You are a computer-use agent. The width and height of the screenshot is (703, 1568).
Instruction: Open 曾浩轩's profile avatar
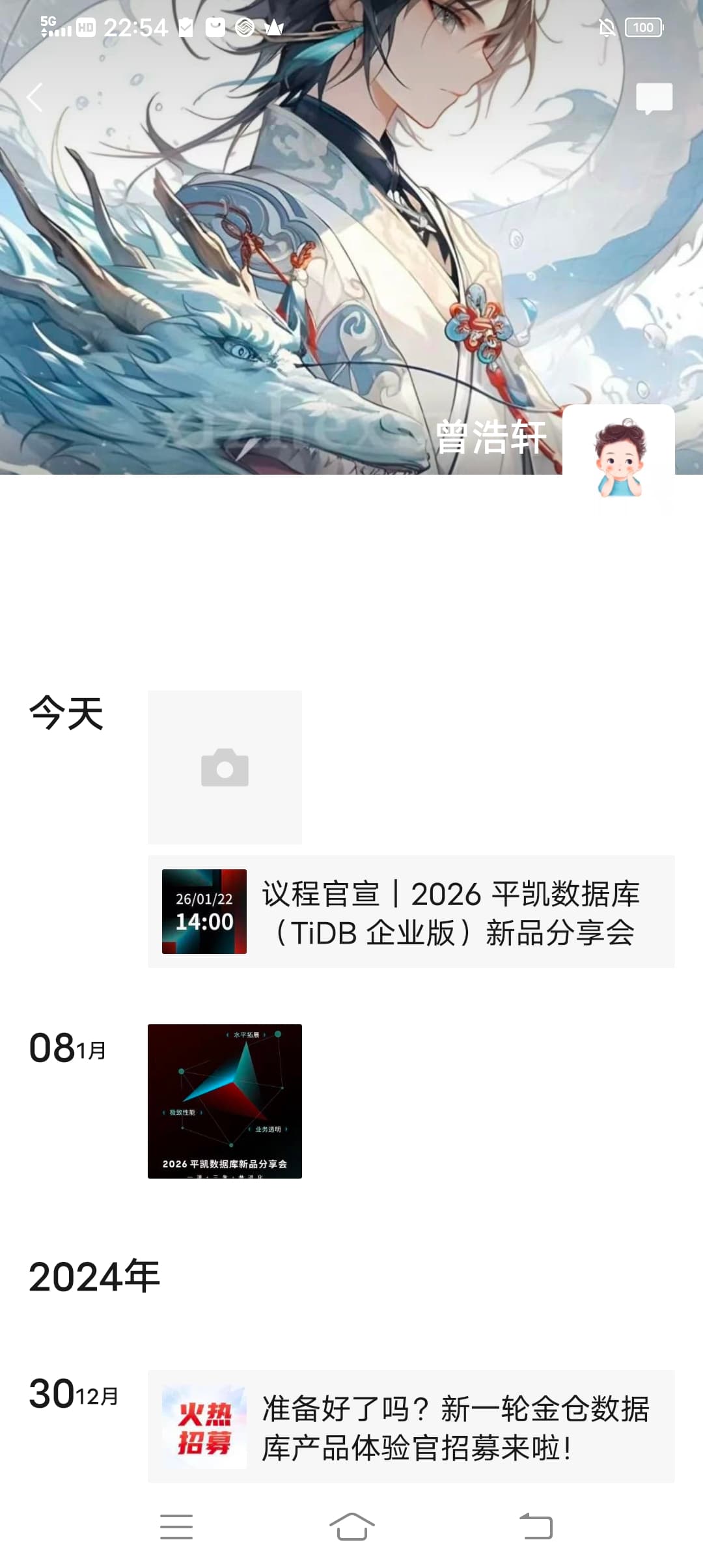(x=618, y=460)
